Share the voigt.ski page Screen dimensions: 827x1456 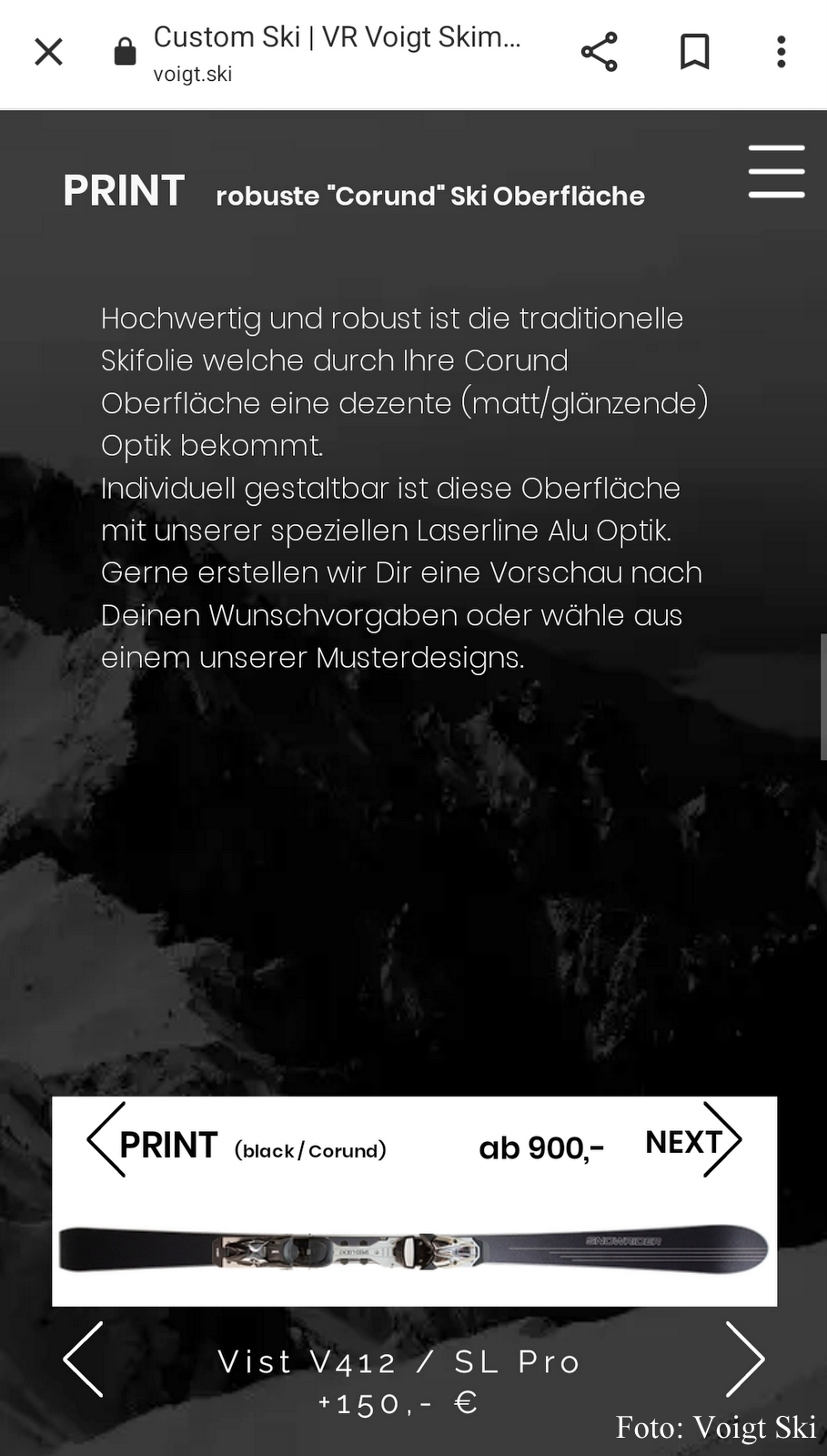(599, 52)
